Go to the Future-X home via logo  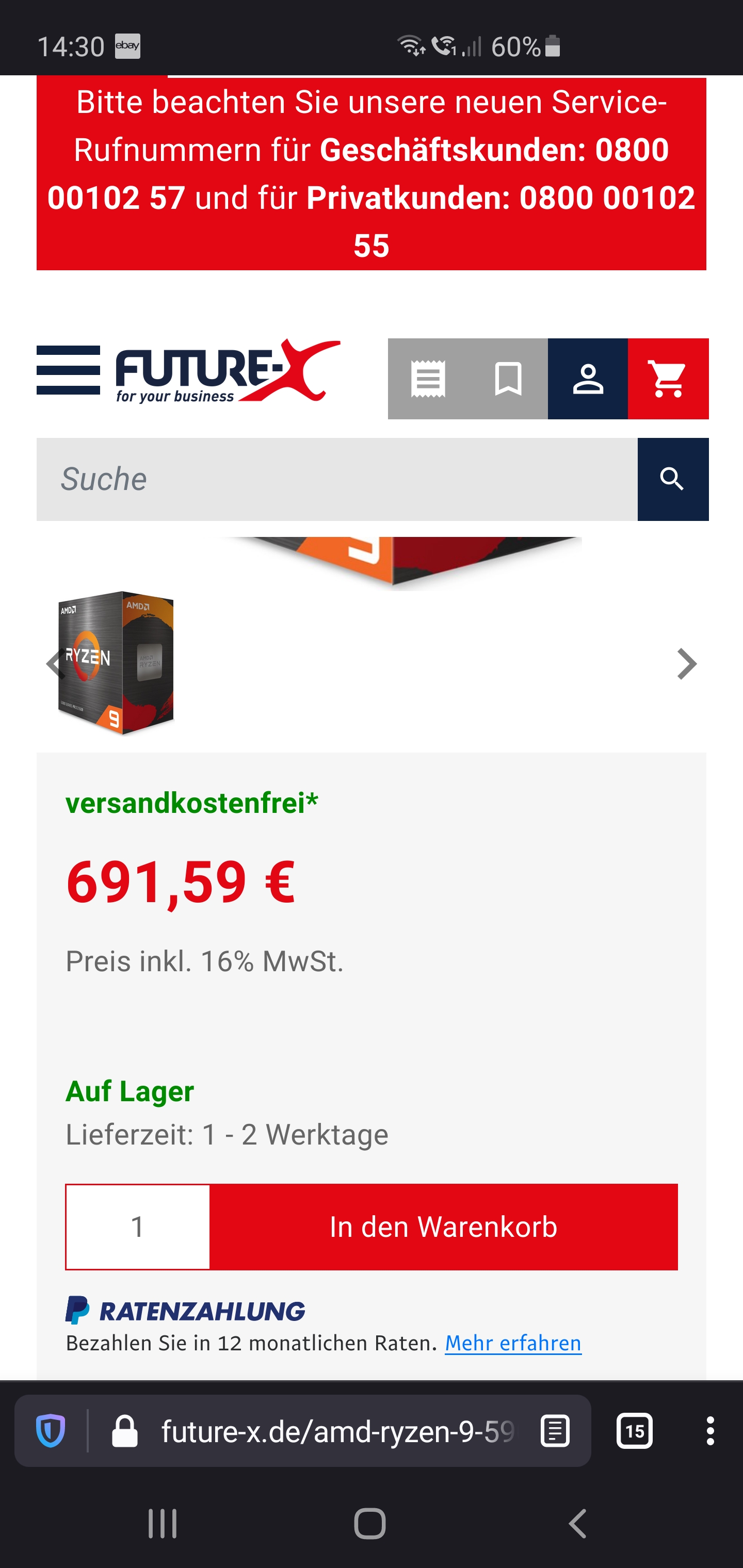pos(227,371)
